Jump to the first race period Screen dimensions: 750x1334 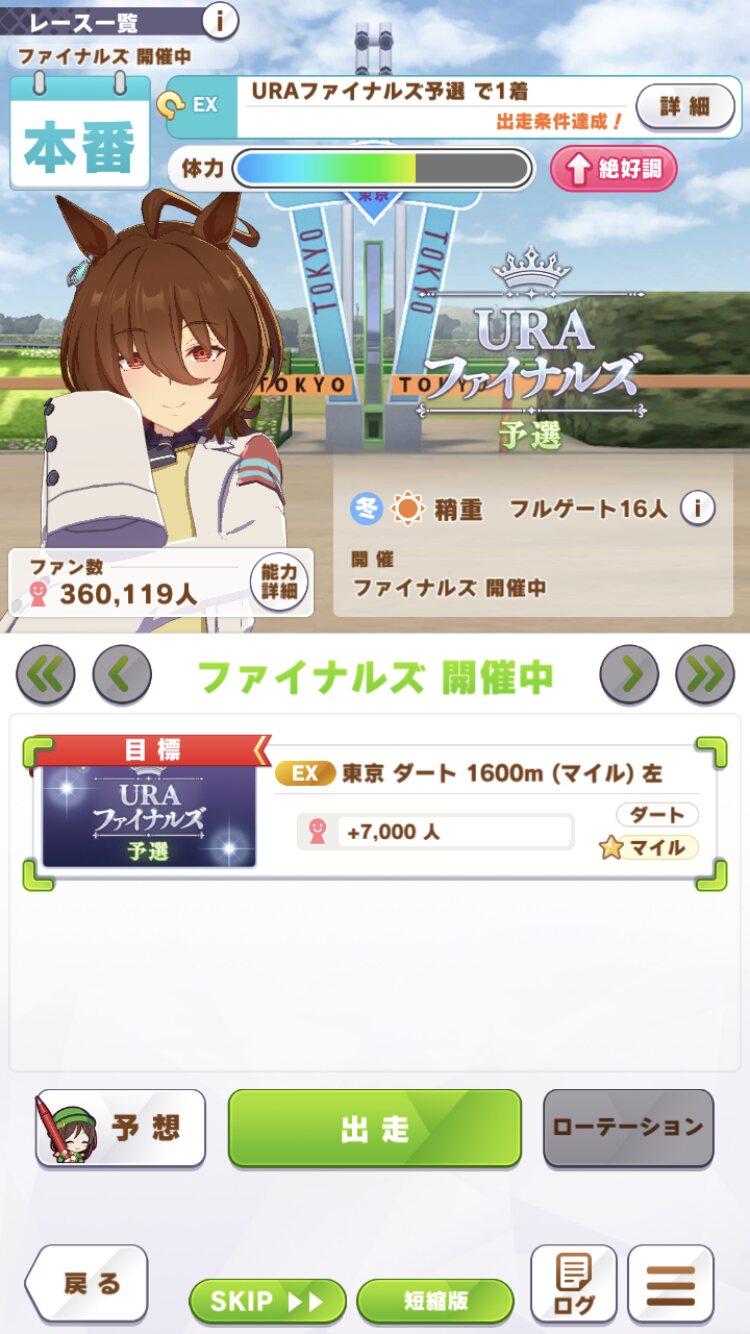(x=46, y=676)
